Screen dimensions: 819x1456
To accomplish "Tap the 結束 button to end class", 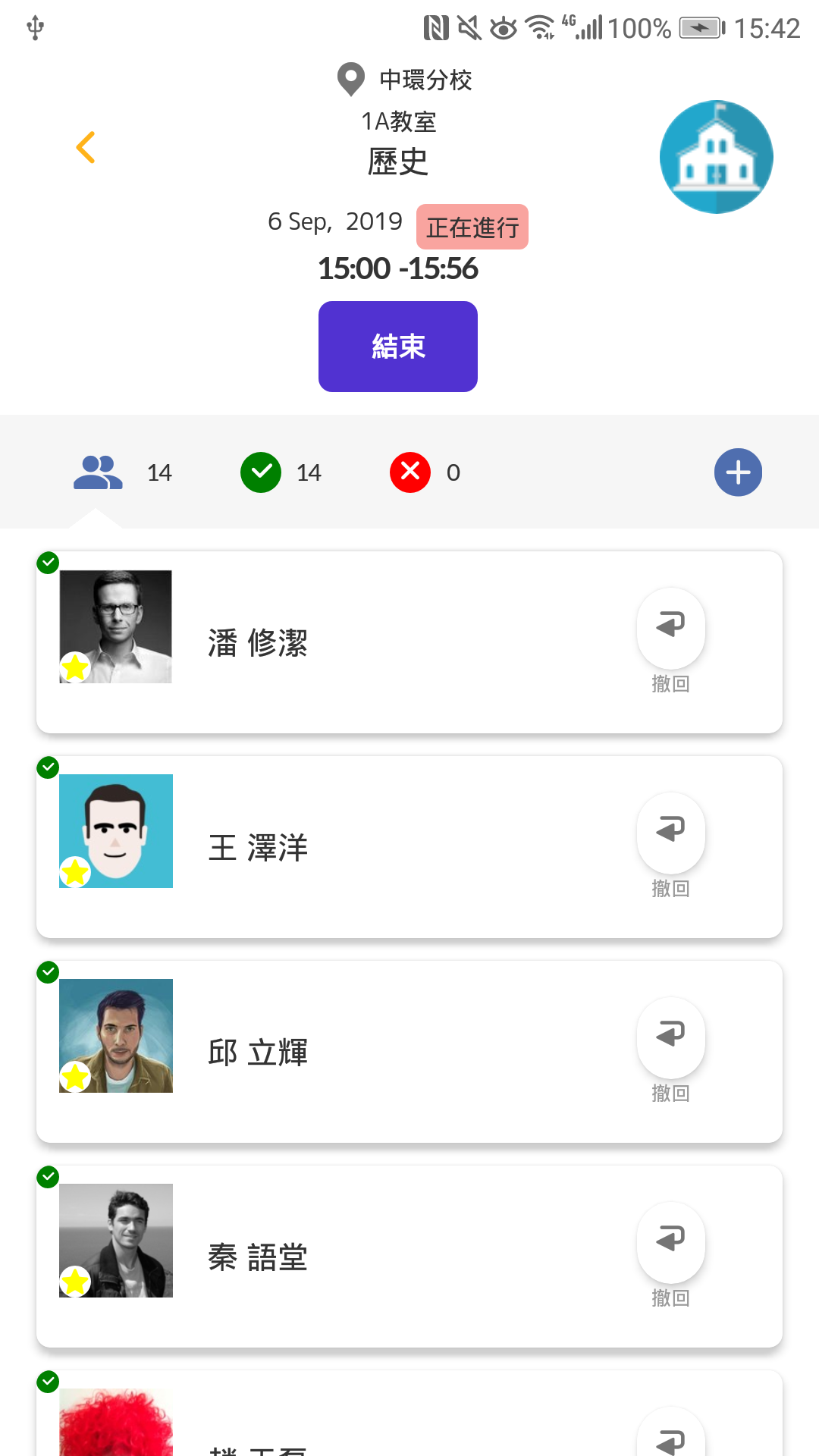I will click(398, 347).
